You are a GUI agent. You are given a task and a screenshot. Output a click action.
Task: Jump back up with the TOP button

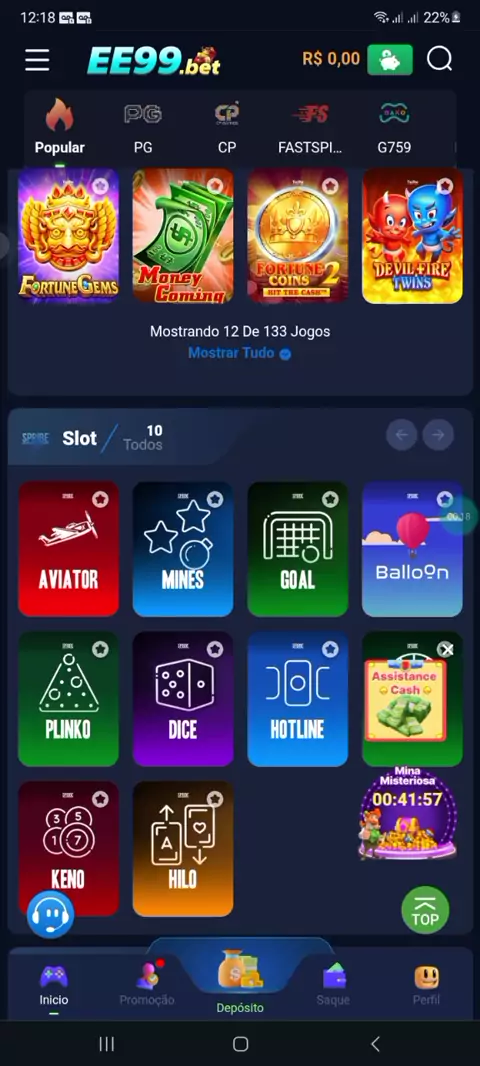(x=426, y=910)
